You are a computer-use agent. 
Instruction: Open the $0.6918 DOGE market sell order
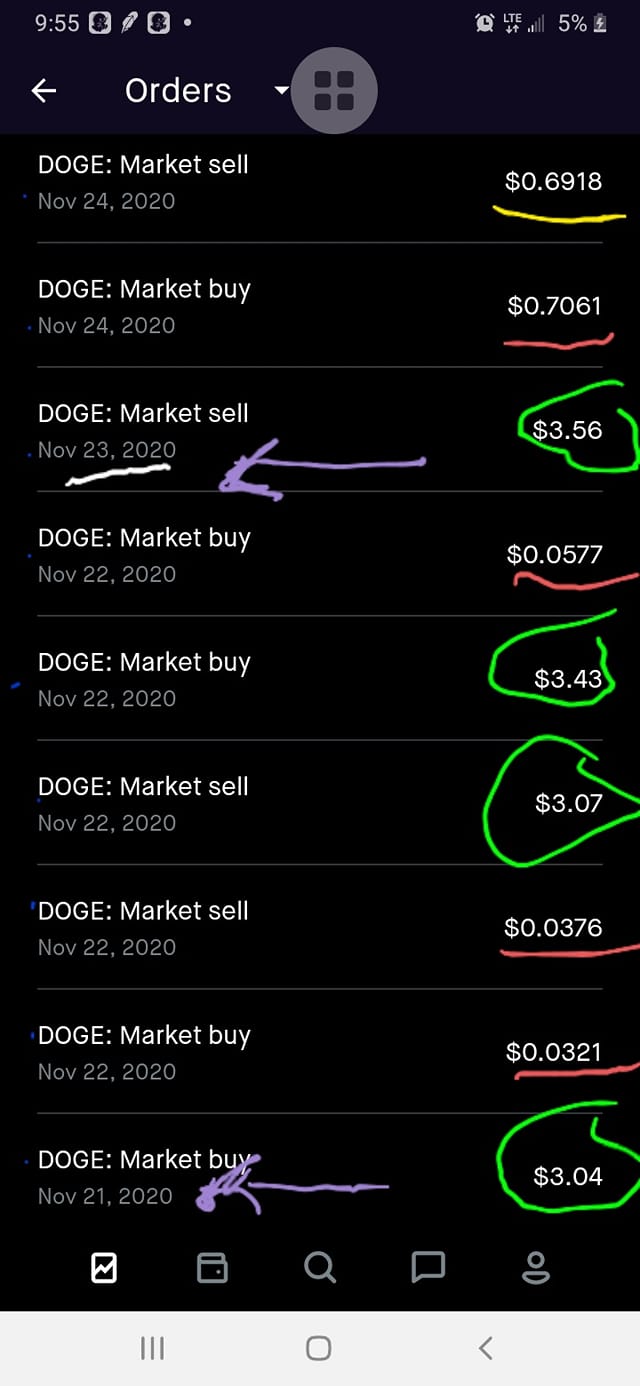pos(320,182)
